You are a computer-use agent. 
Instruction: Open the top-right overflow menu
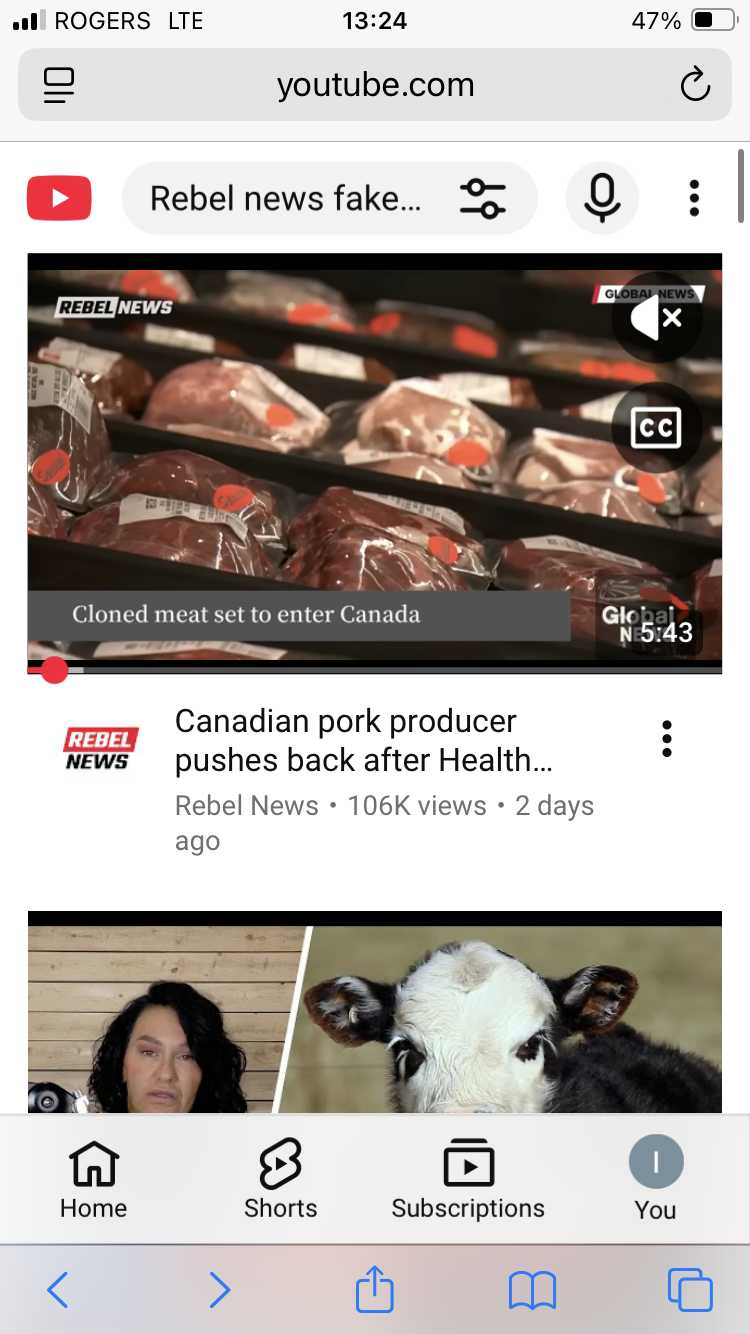tap(694, 198)
